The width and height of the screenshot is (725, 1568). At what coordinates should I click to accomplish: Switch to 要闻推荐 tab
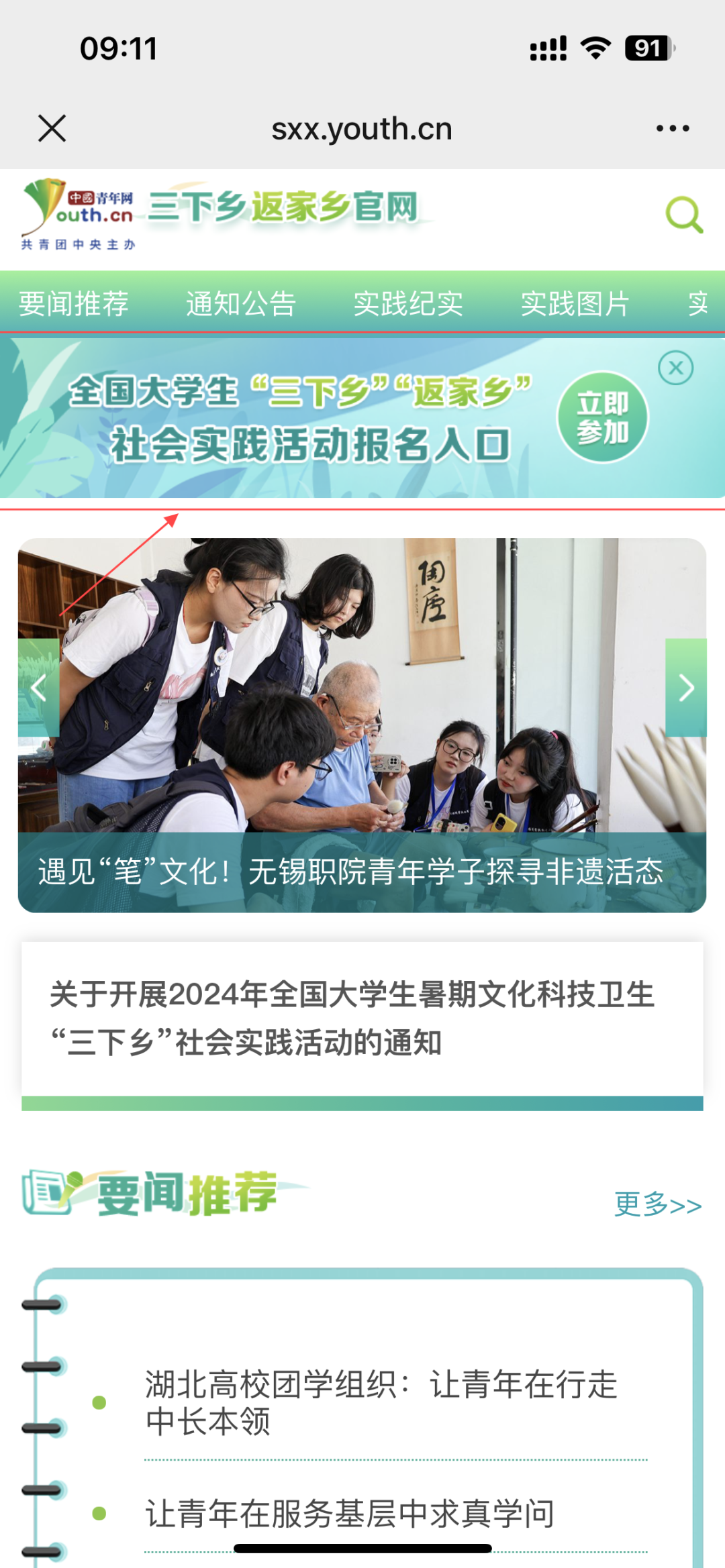[x=74, y=303]
